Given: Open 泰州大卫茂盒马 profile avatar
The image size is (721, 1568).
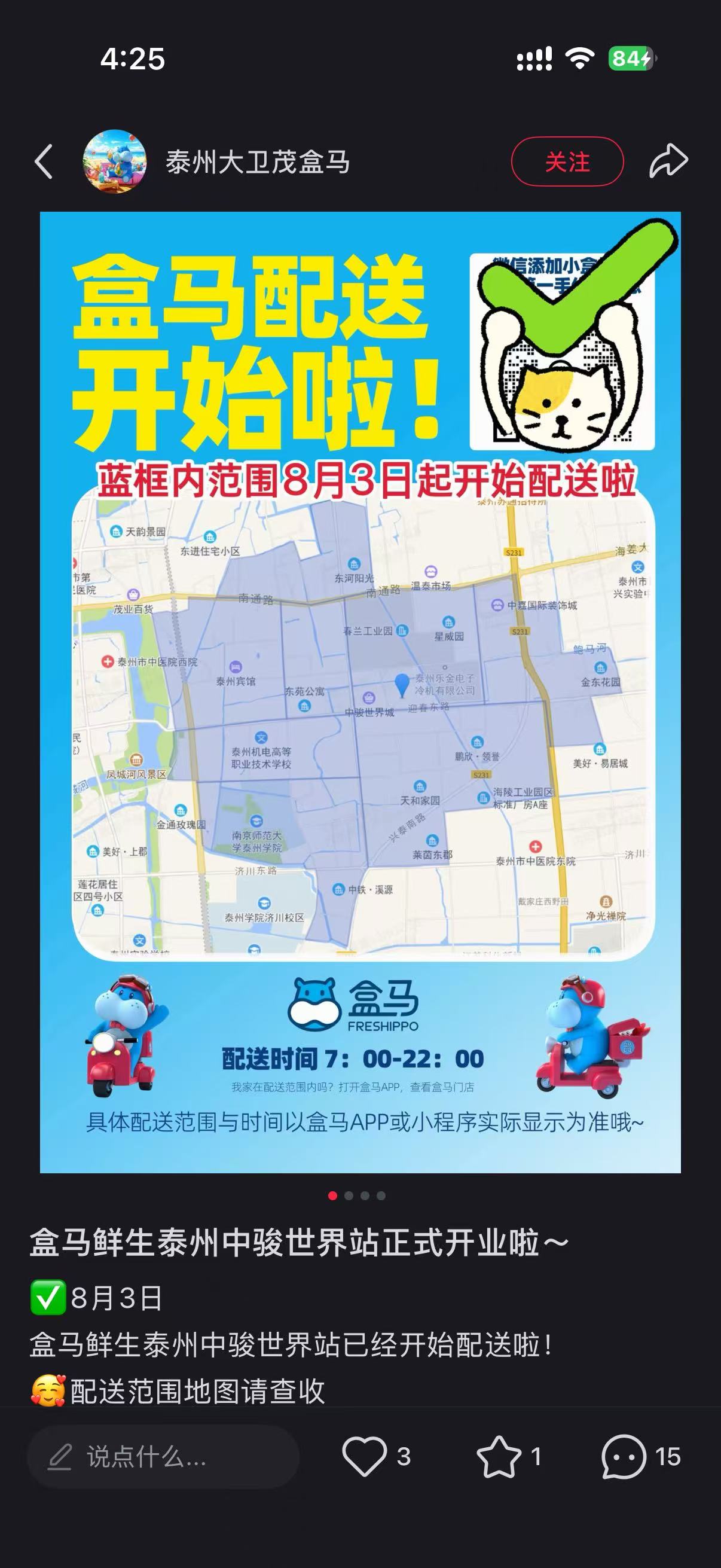Looking at the screenshot, I should (114, 161).
